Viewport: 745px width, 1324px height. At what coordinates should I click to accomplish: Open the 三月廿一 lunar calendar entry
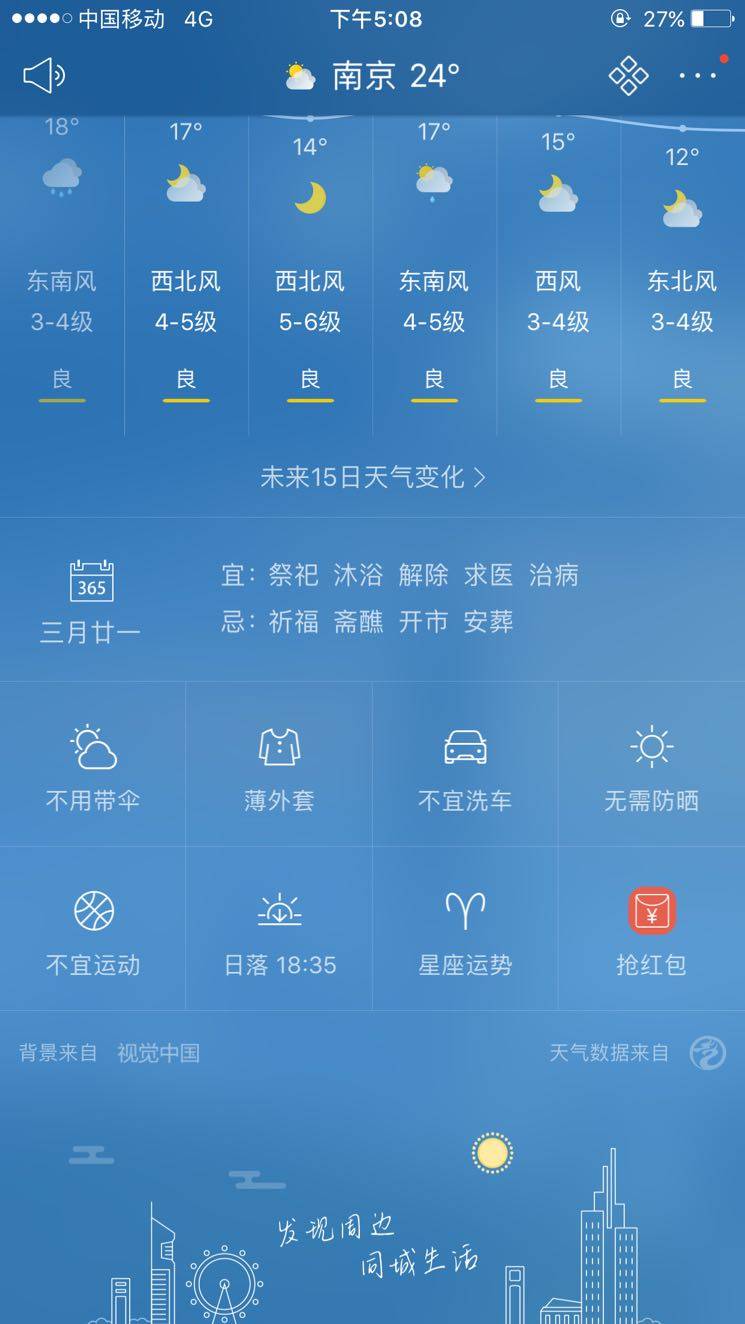coord(91,600)
